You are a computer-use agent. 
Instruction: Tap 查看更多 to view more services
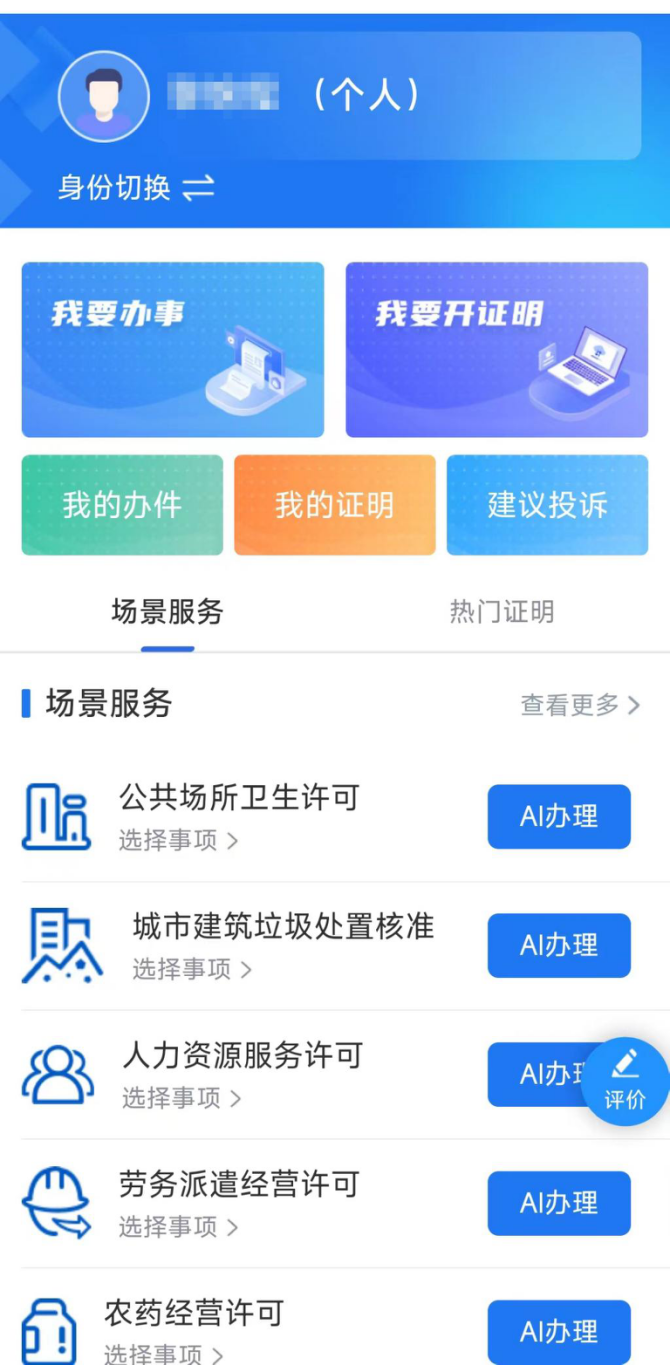(580, 705)
